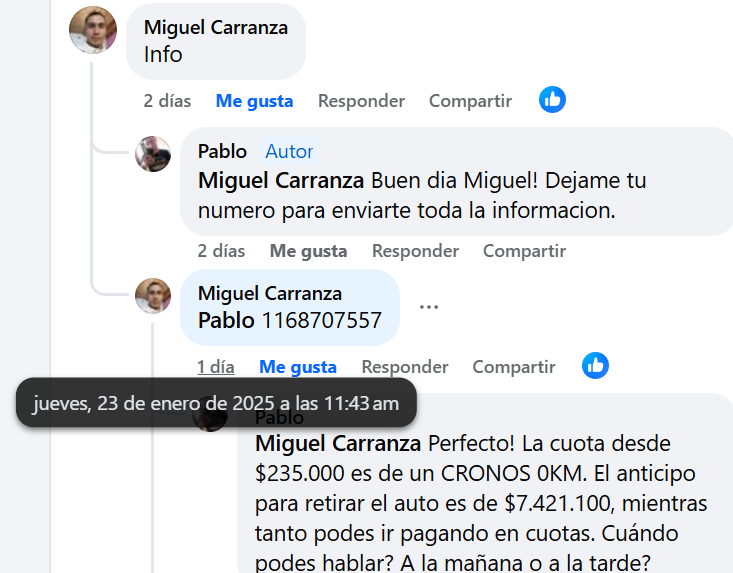Tap the 1 día timestamp link
The width and height of the screenshot is (733, 573).
[x=215, y=367]
